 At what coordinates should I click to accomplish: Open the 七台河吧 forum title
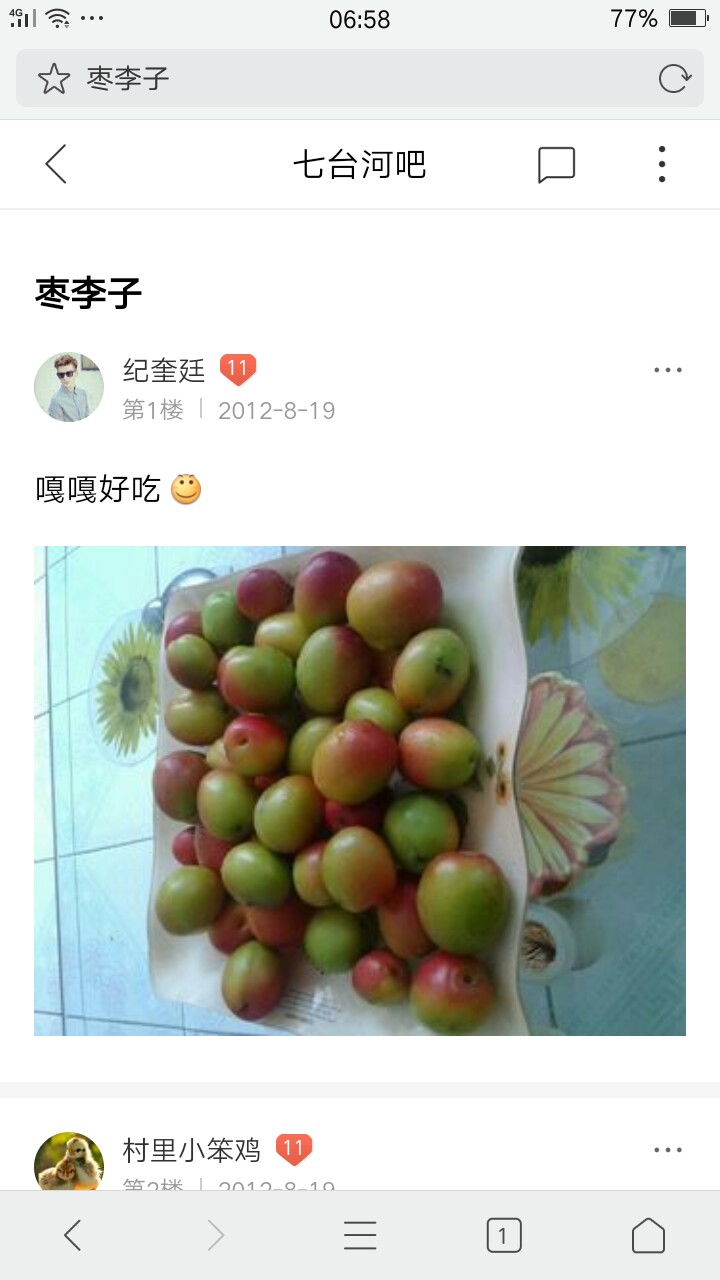pos(359,164)
